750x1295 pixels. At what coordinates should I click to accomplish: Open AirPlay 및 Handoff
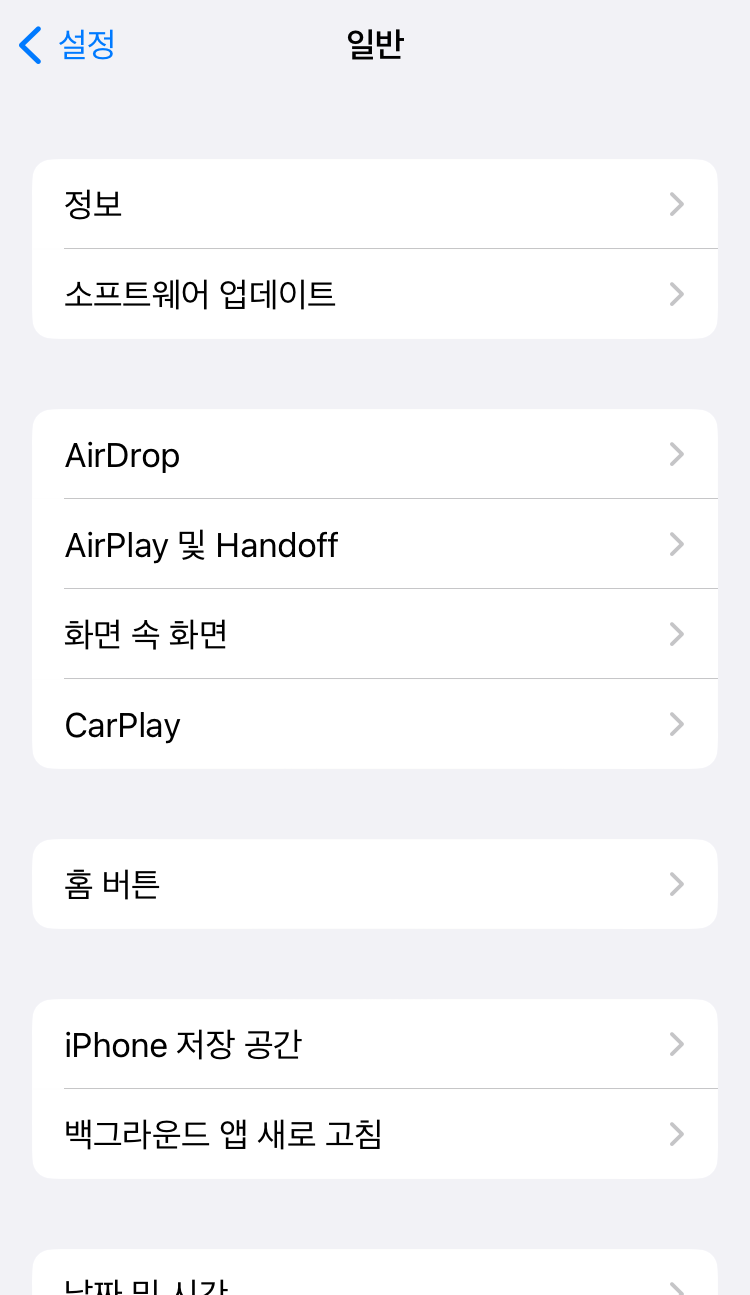click(x=375, y=544)
